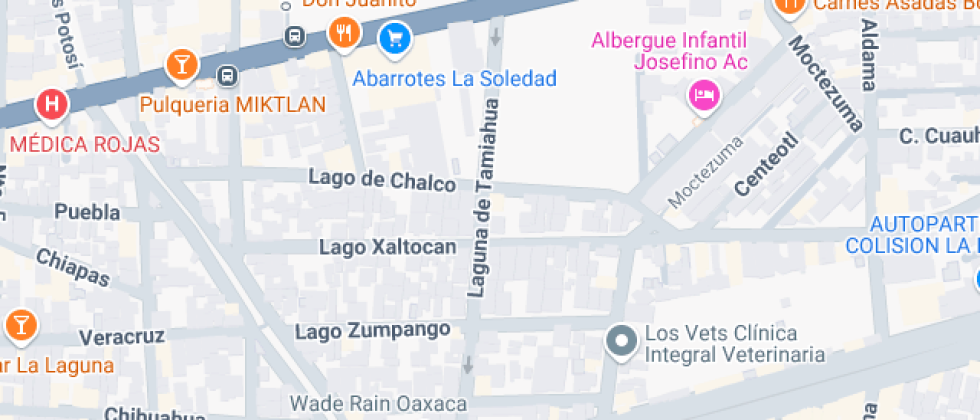Open the Los Vets Clínica Integral Veterinaria marker
This screenshot has width=980, height=420.
click(622, 342)
